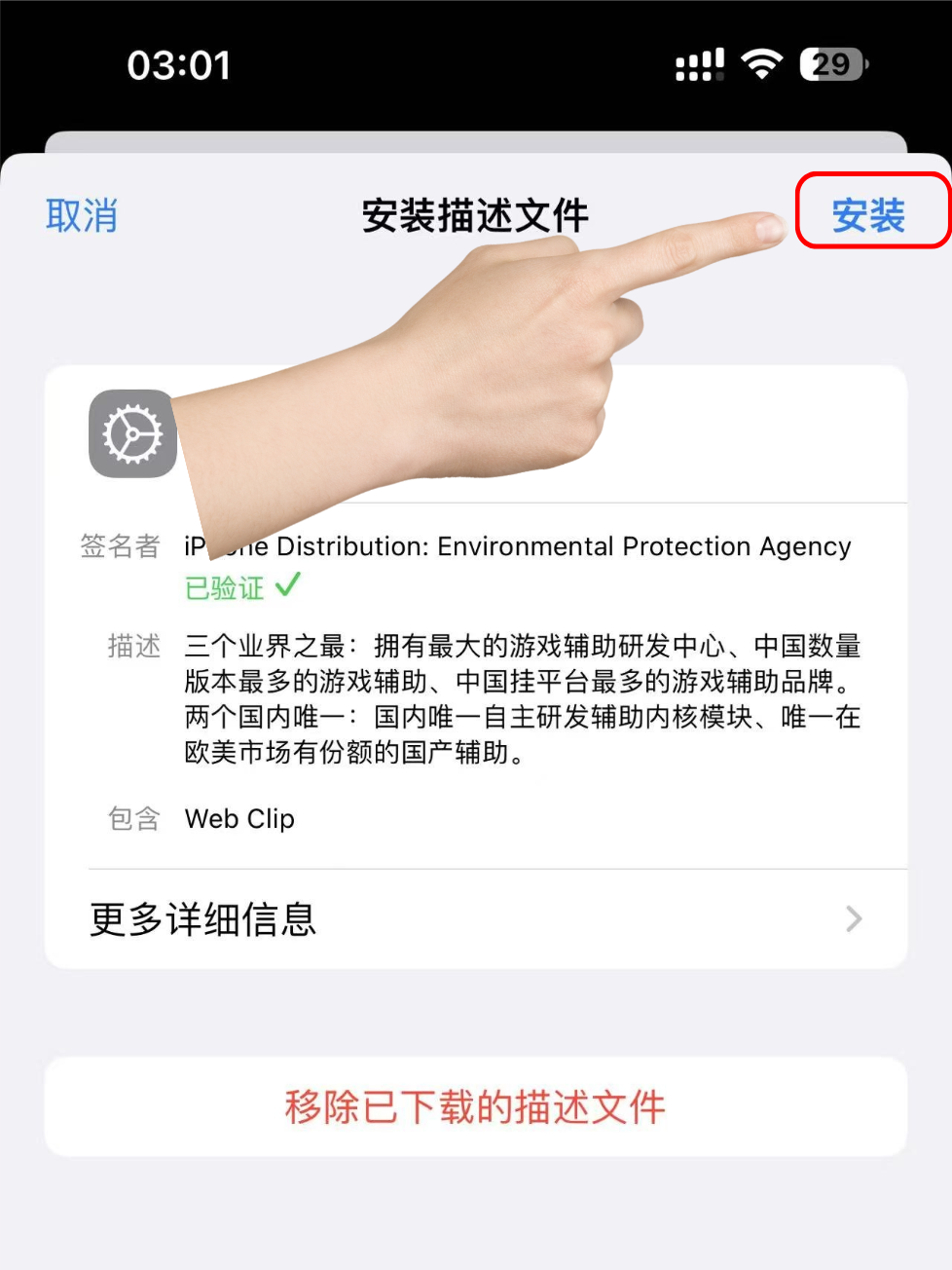Screen dimensions: 952x1270
Task: Tap the green verified checkmark beside 已验证
Action: [x=286, y=584]
